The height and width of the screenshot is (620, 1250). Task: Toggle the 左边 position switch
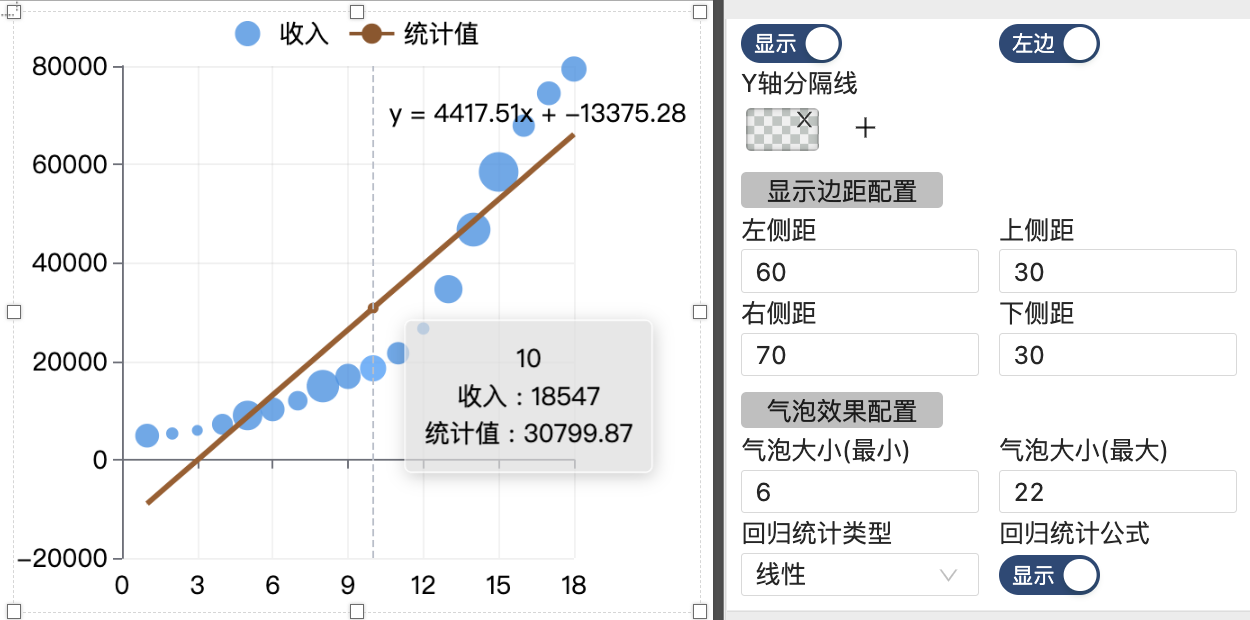[x=1049, y=45]
